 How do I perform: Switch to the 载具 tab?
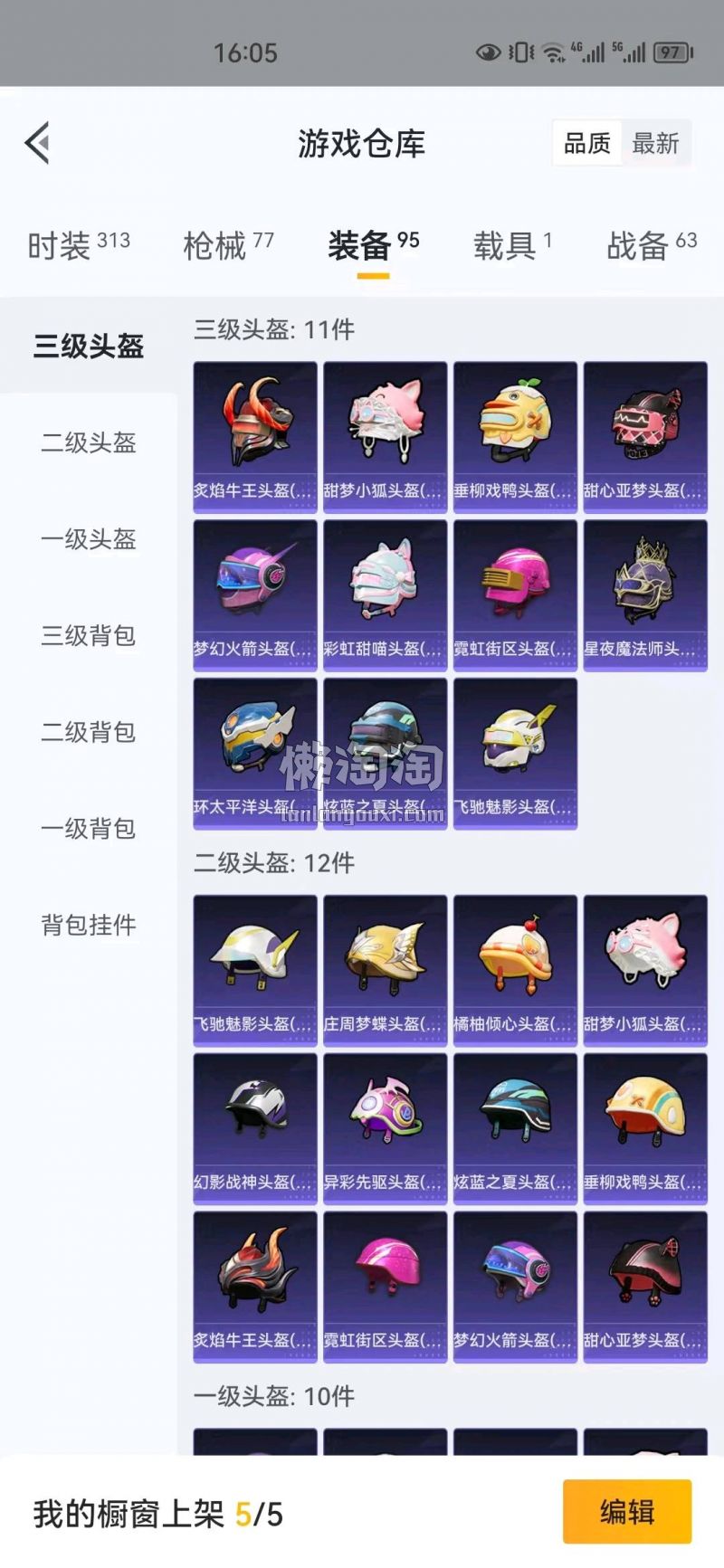[511, 244]
